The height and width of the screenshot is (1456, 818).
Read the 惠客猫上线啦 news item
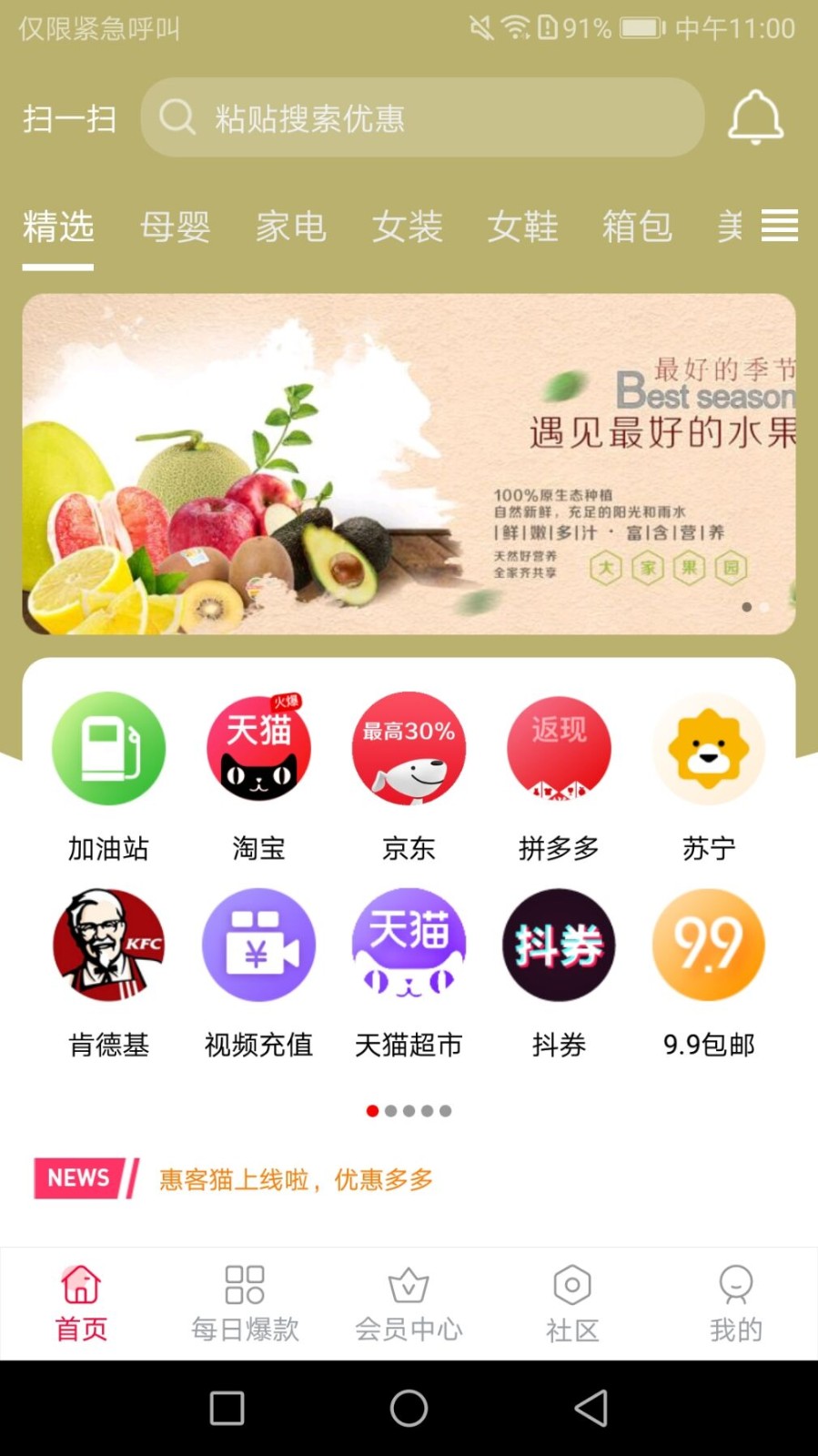(296, 1179)
